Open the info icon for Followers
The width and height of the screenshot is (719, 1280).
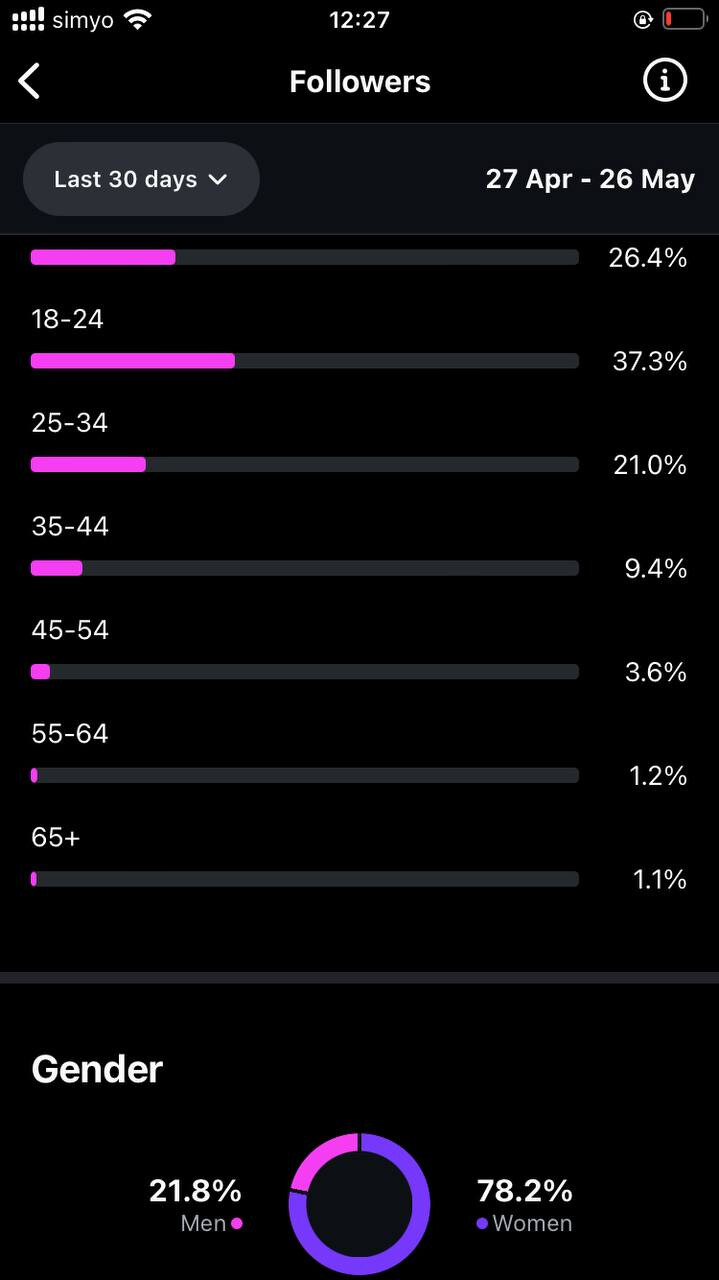coord(664,81)
